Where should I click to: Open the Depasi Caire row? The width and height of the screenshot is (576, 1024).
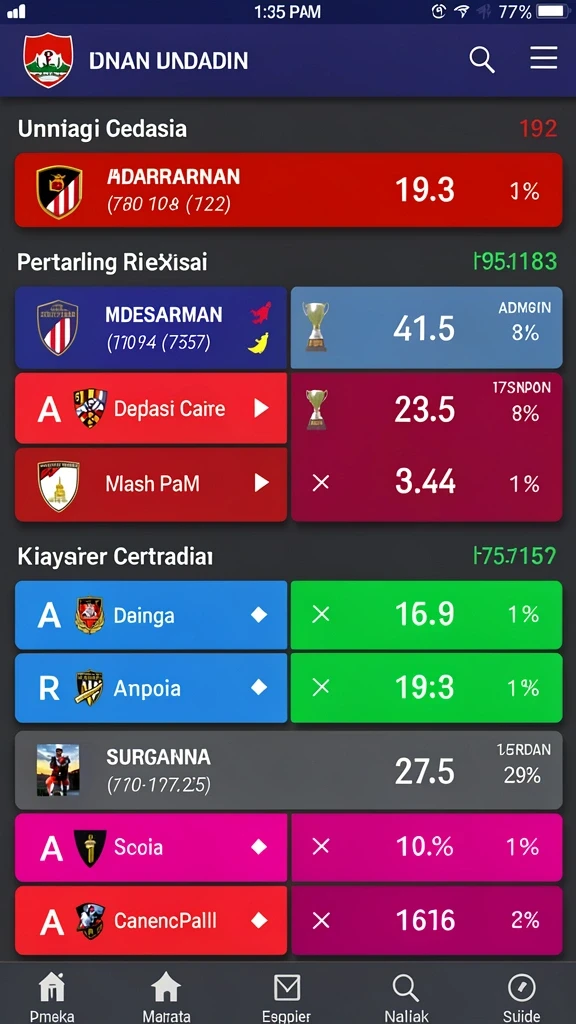point(151,409)
